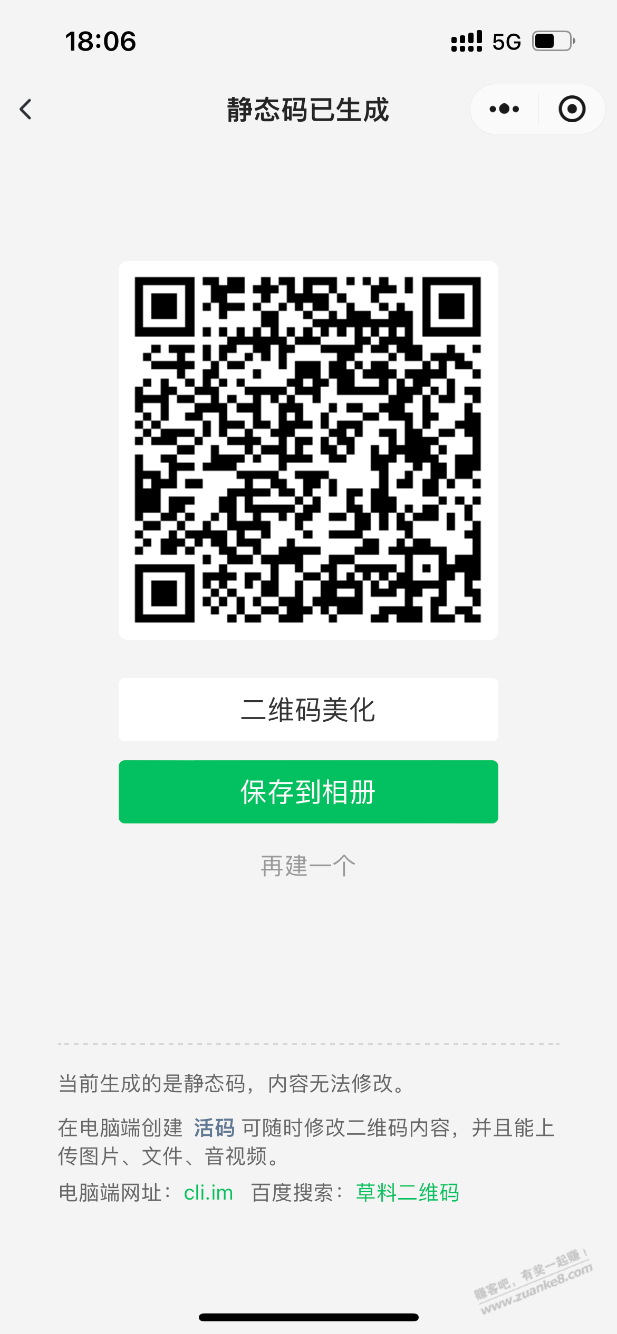
Task: Create another code with 再建一个
Action: click(308, 866)
